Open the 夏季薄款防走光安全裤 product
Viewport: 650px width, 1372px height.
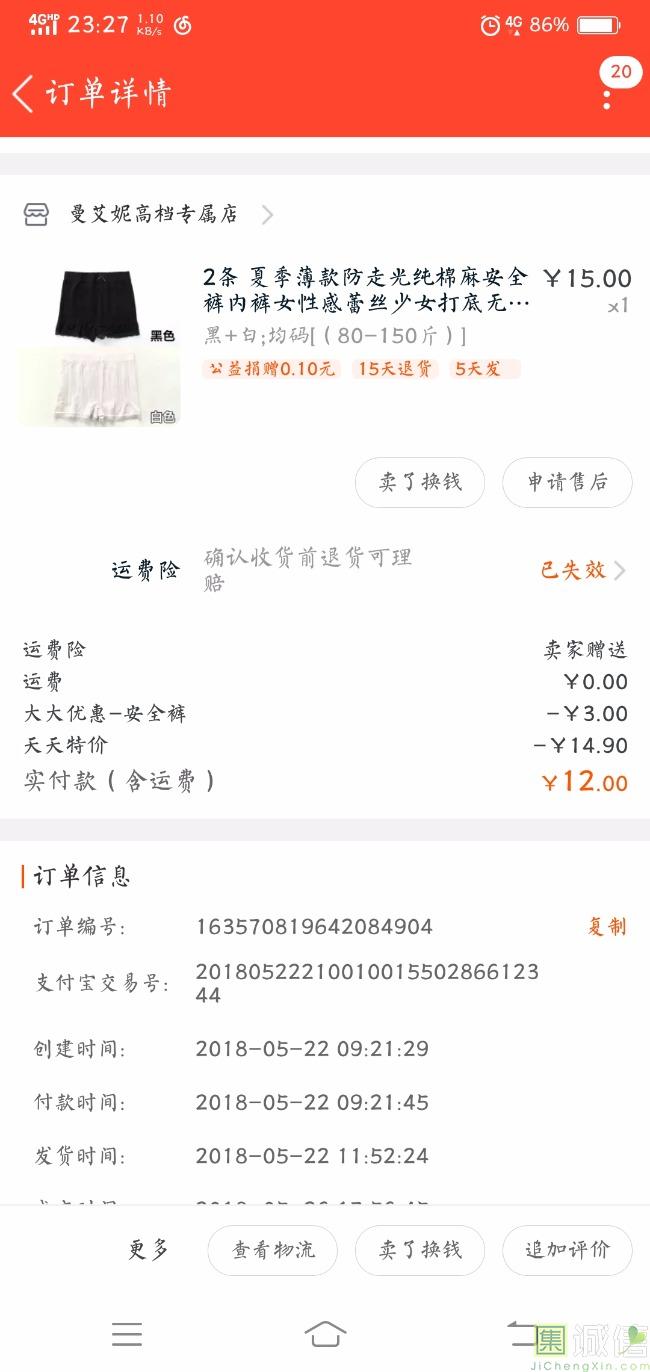pyautogui.click(x=366, y=290)
